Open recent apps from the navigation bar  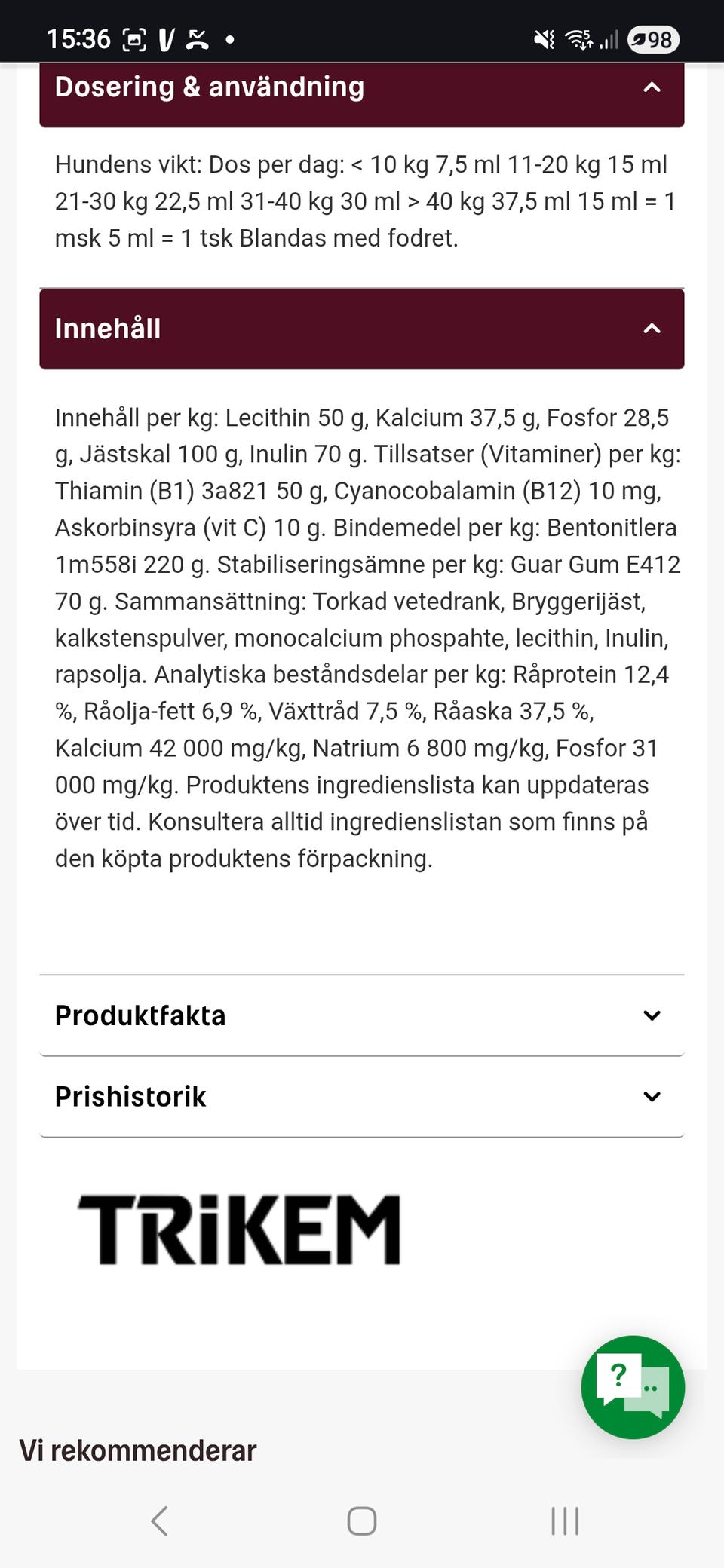pyautogui.click(x=564, y=1521)
